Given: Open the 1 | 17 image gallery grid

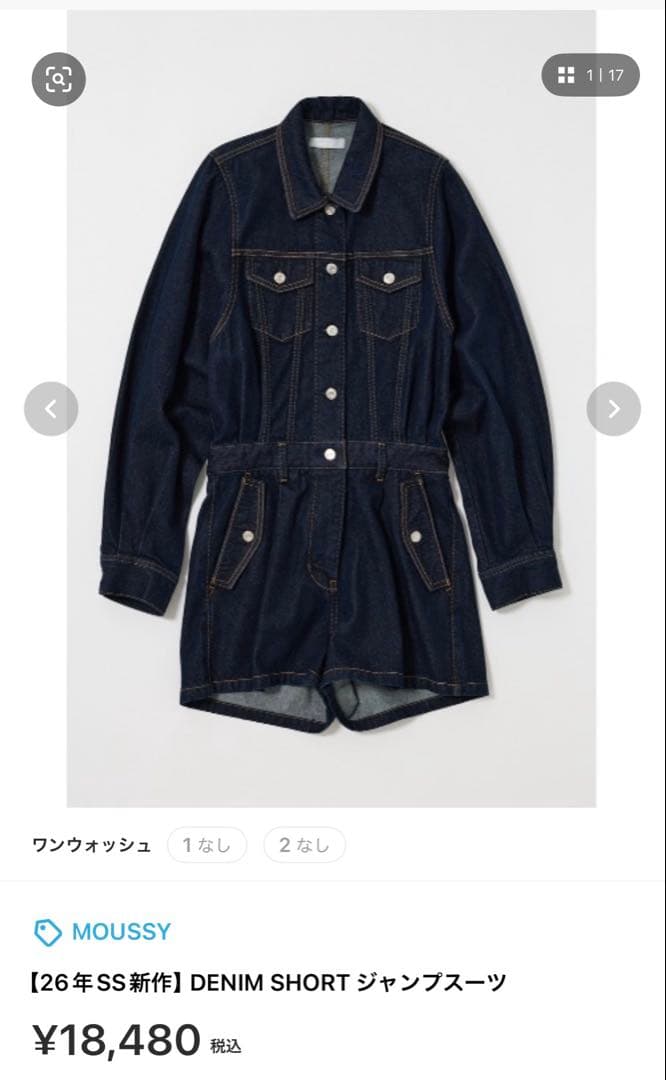Looking at the screenshot, I should pos(590,75).
